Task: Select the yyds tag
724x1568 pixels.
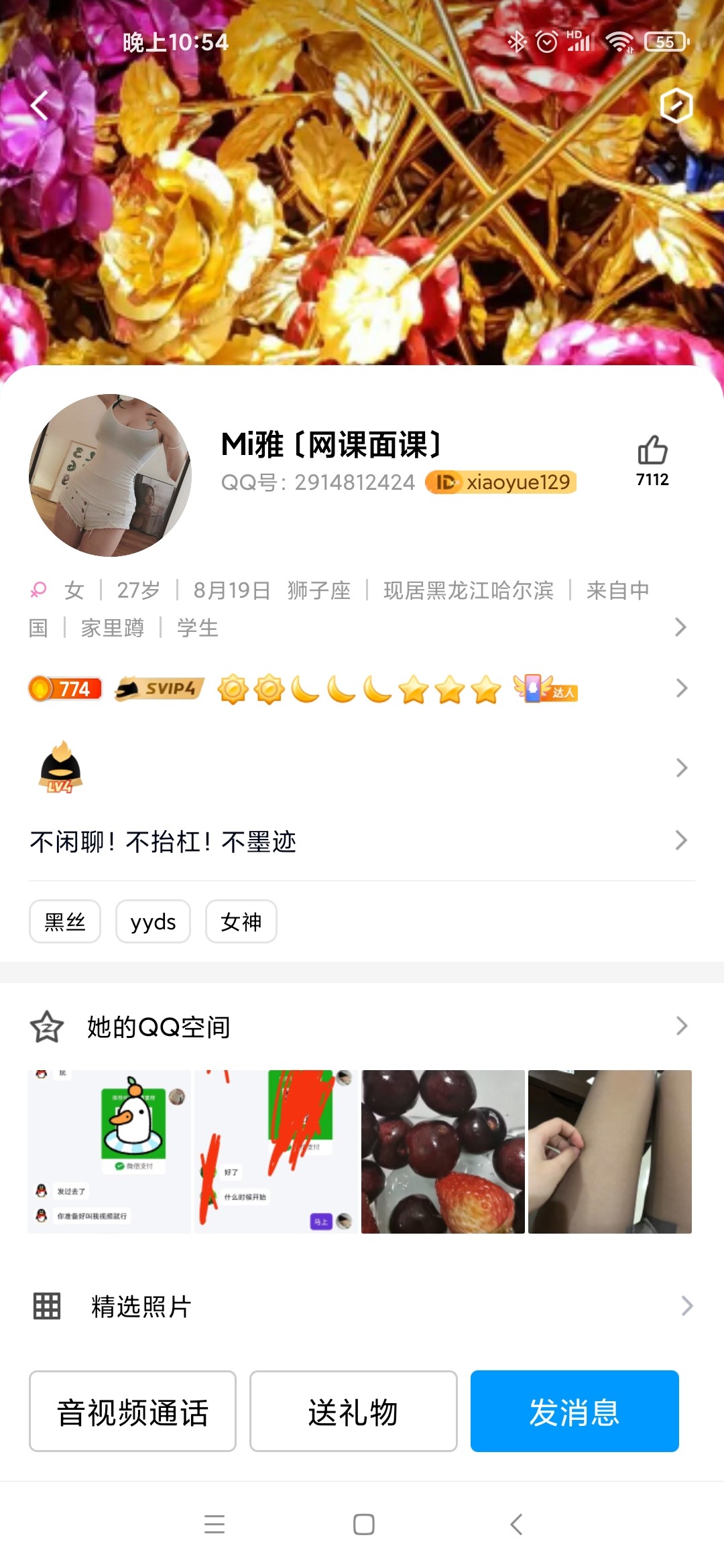Action: (x=152, y=922)
